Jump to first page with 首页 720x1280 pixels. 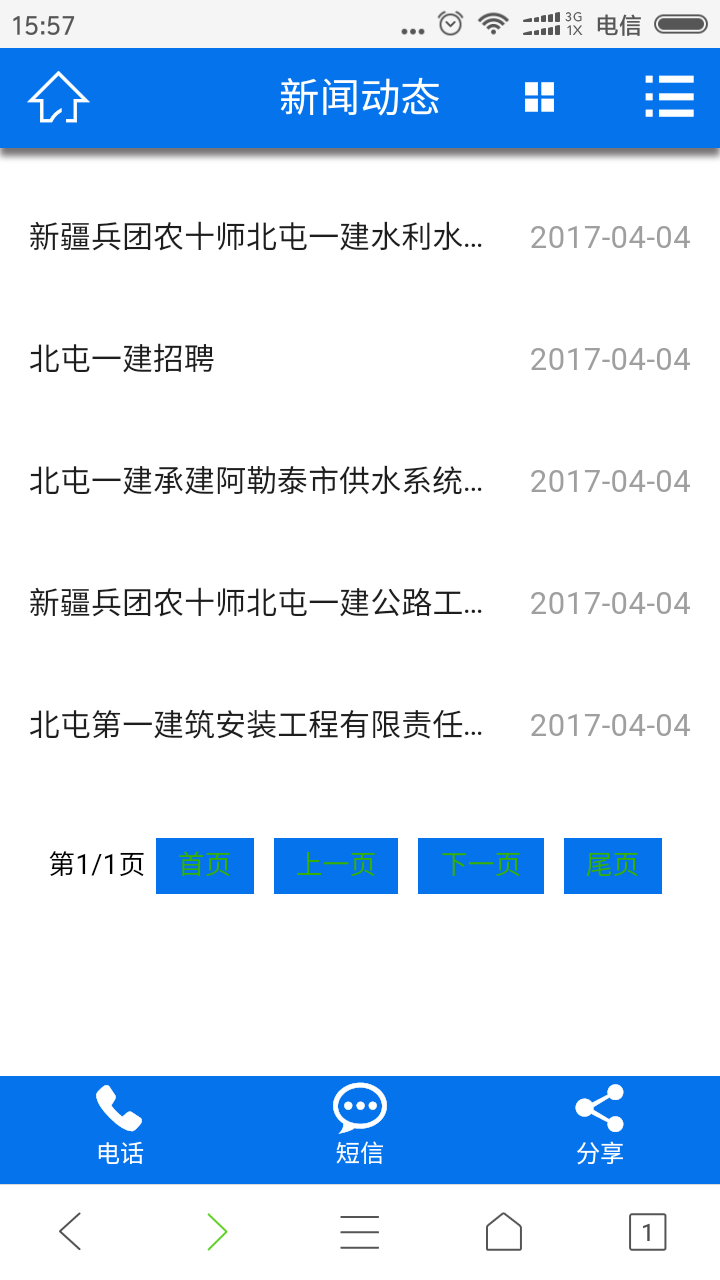pos(205,865)
